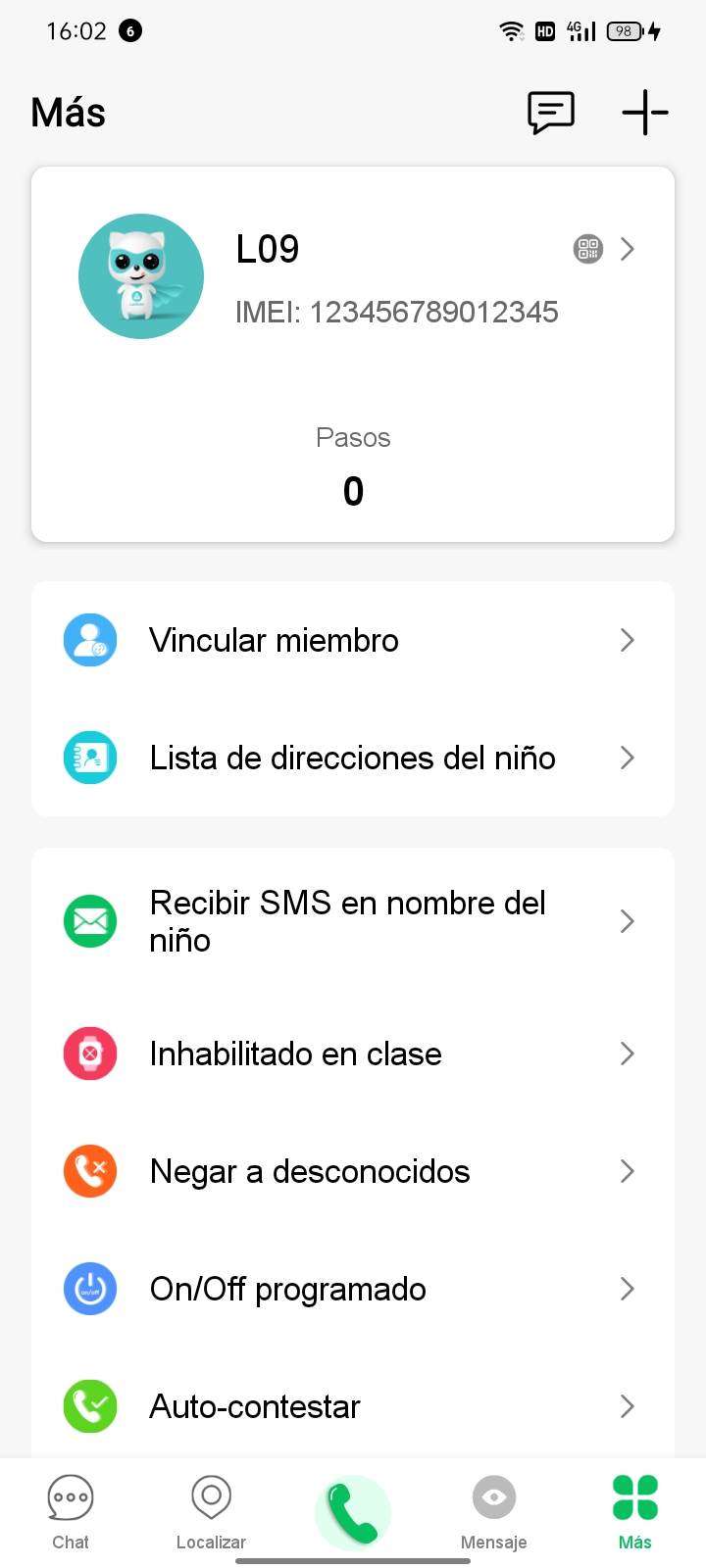Tap the plus icon to add a device
Viewport: 706px width, 1568px height.
click(645, 112)
